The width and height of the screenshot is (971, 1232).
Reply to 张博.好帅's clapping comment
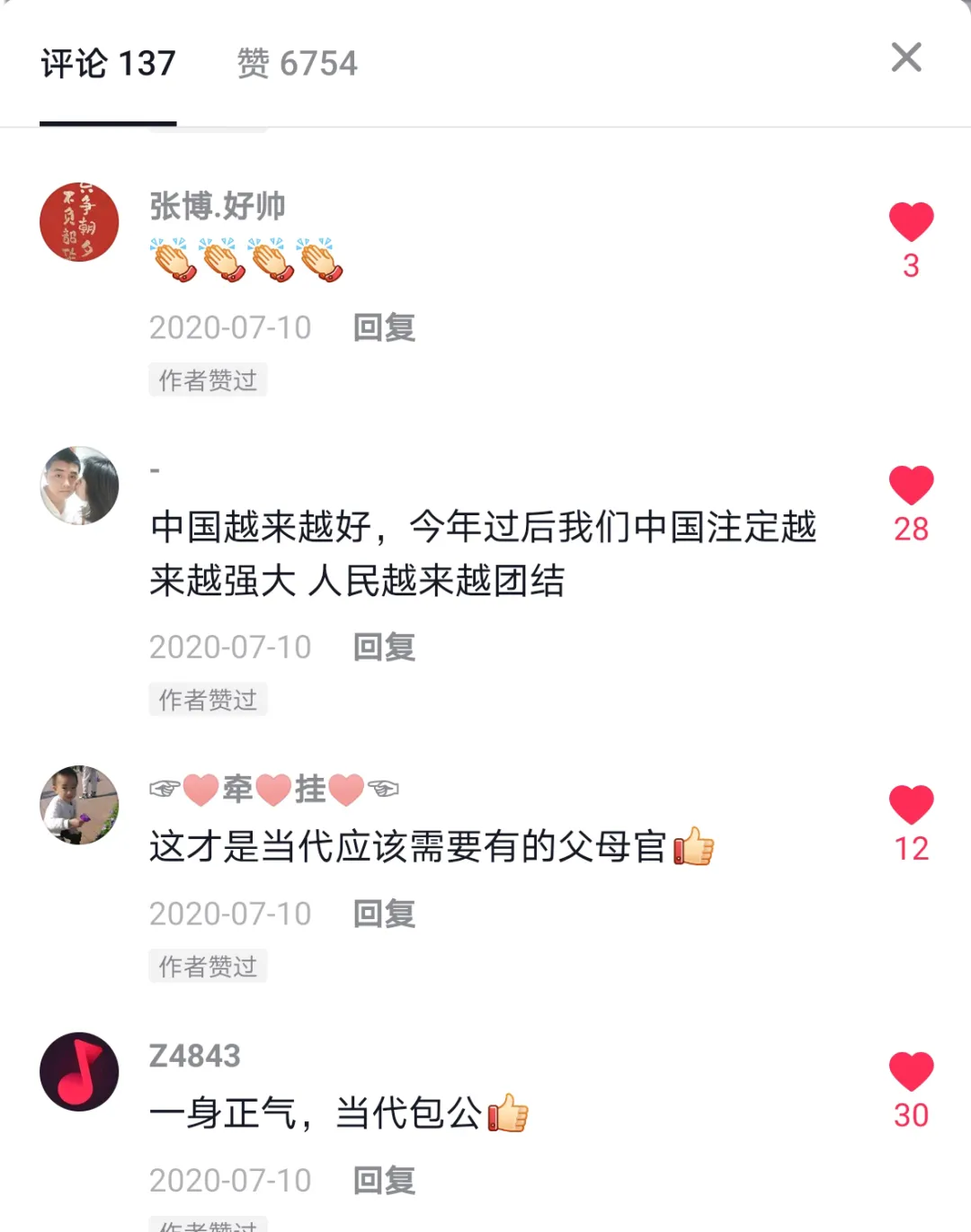click(384, 327)
